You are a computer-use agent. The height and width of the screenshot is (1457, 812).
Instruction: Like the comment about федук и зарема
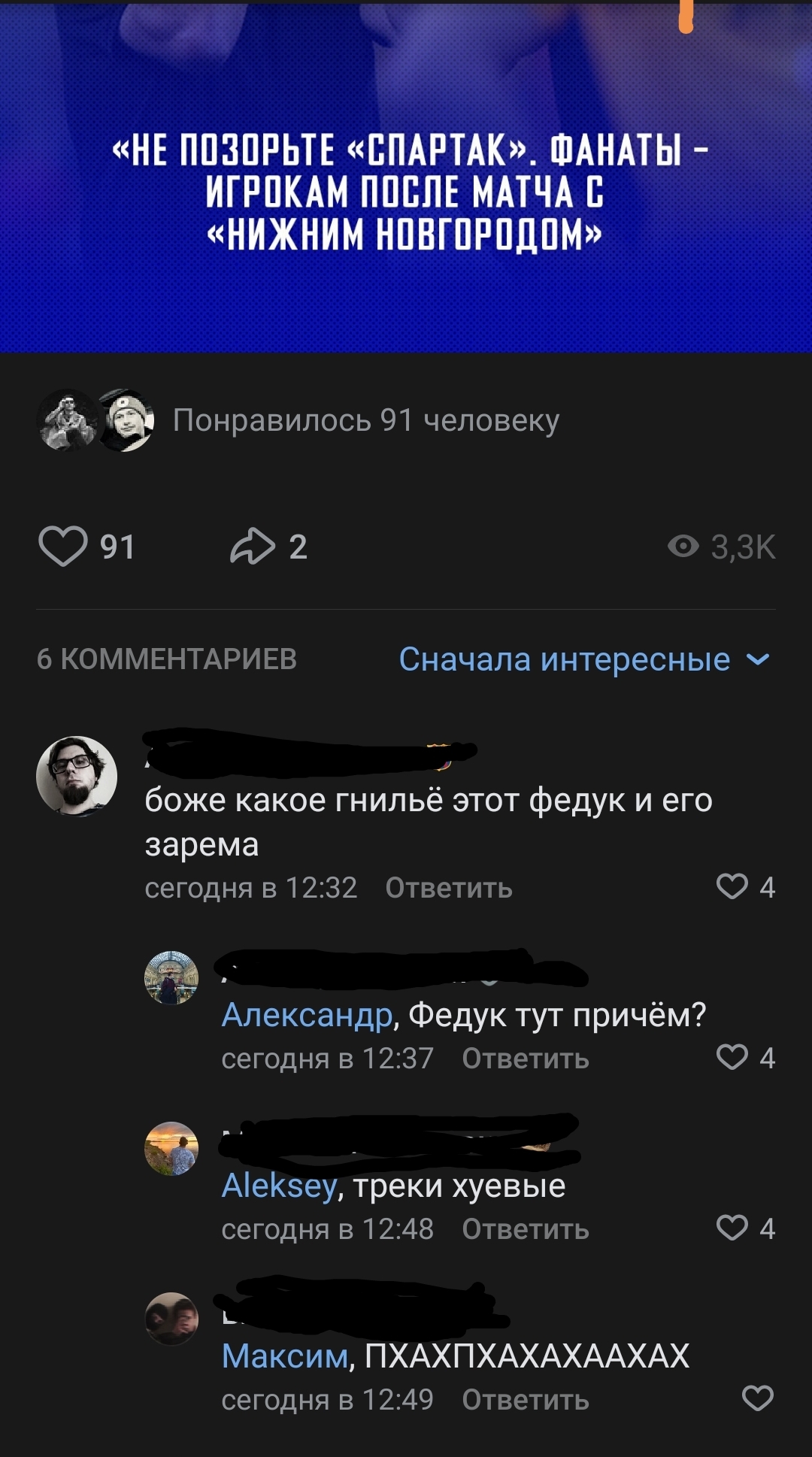click(x=732, y=887)
